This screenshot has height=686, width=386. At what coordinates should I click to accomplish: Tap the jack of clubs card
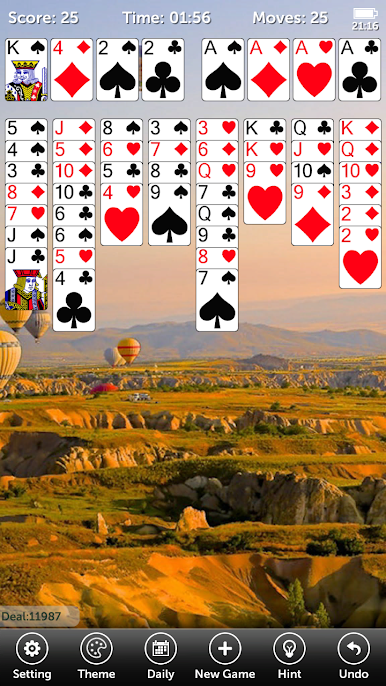coord(26,279)
